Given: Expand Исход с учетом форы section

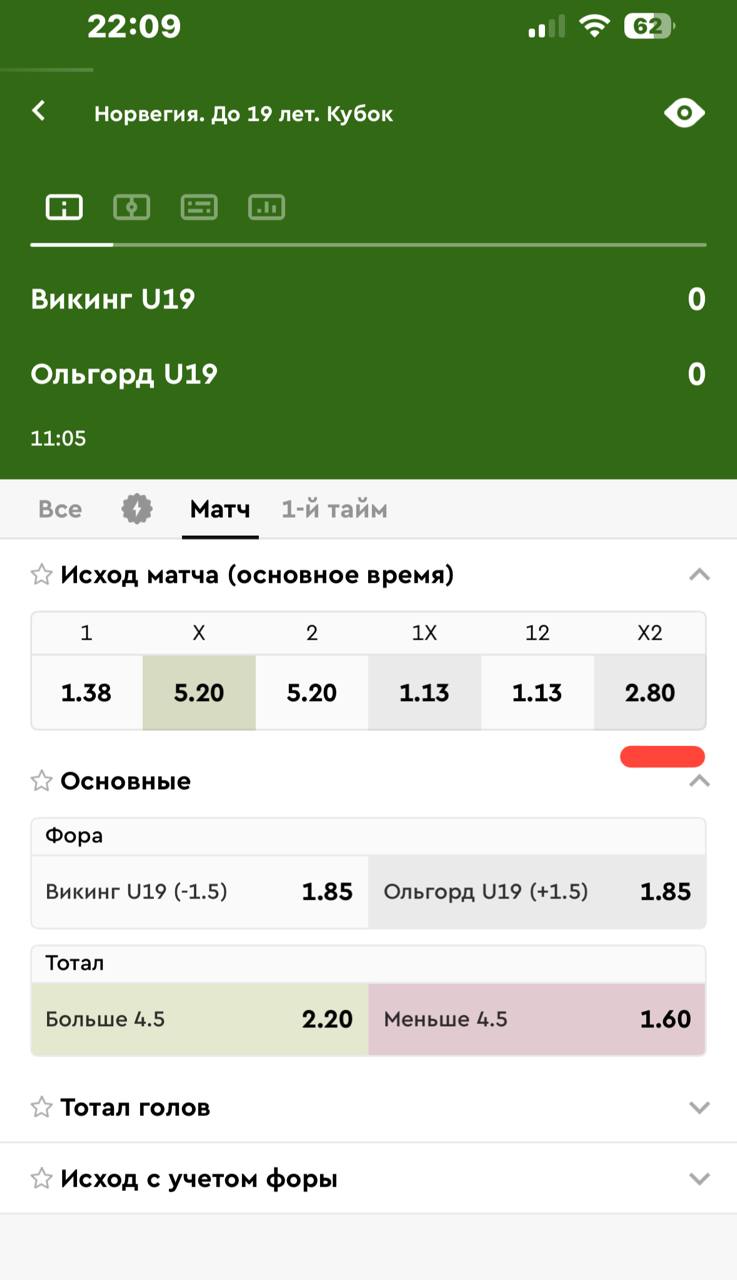Looking at the screenshot, I should pos(699,1179).
